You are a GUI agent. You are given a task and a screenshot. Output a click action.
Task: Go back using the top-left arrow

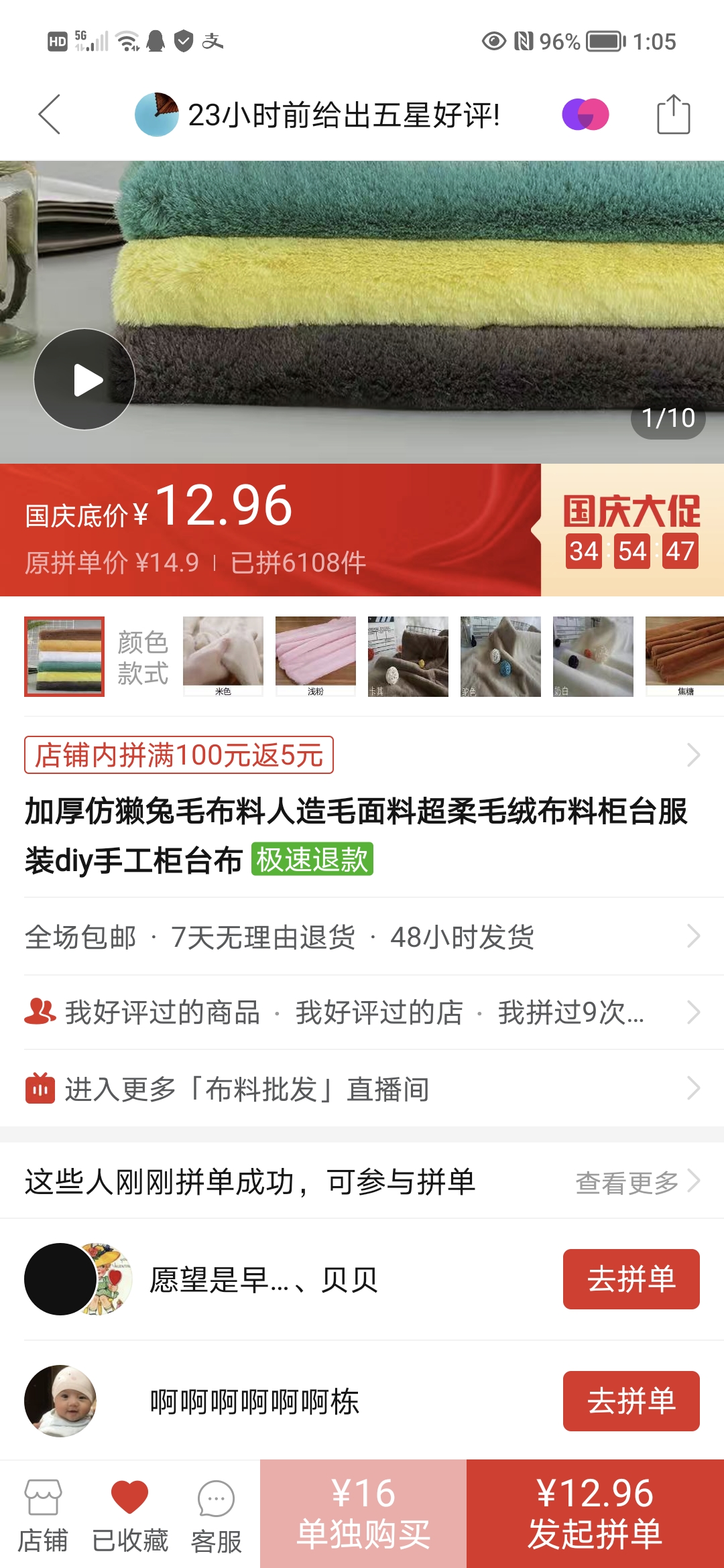(50, 115)
